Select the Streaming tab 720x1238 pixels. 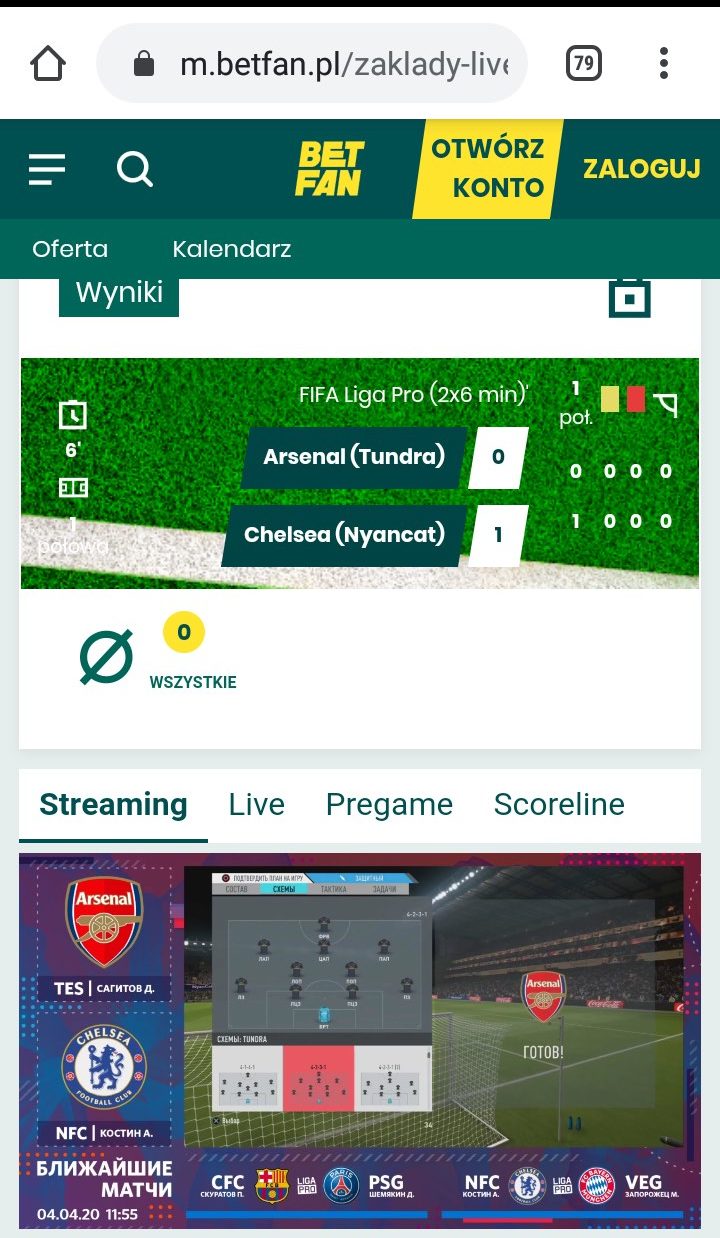coord(113,805)
